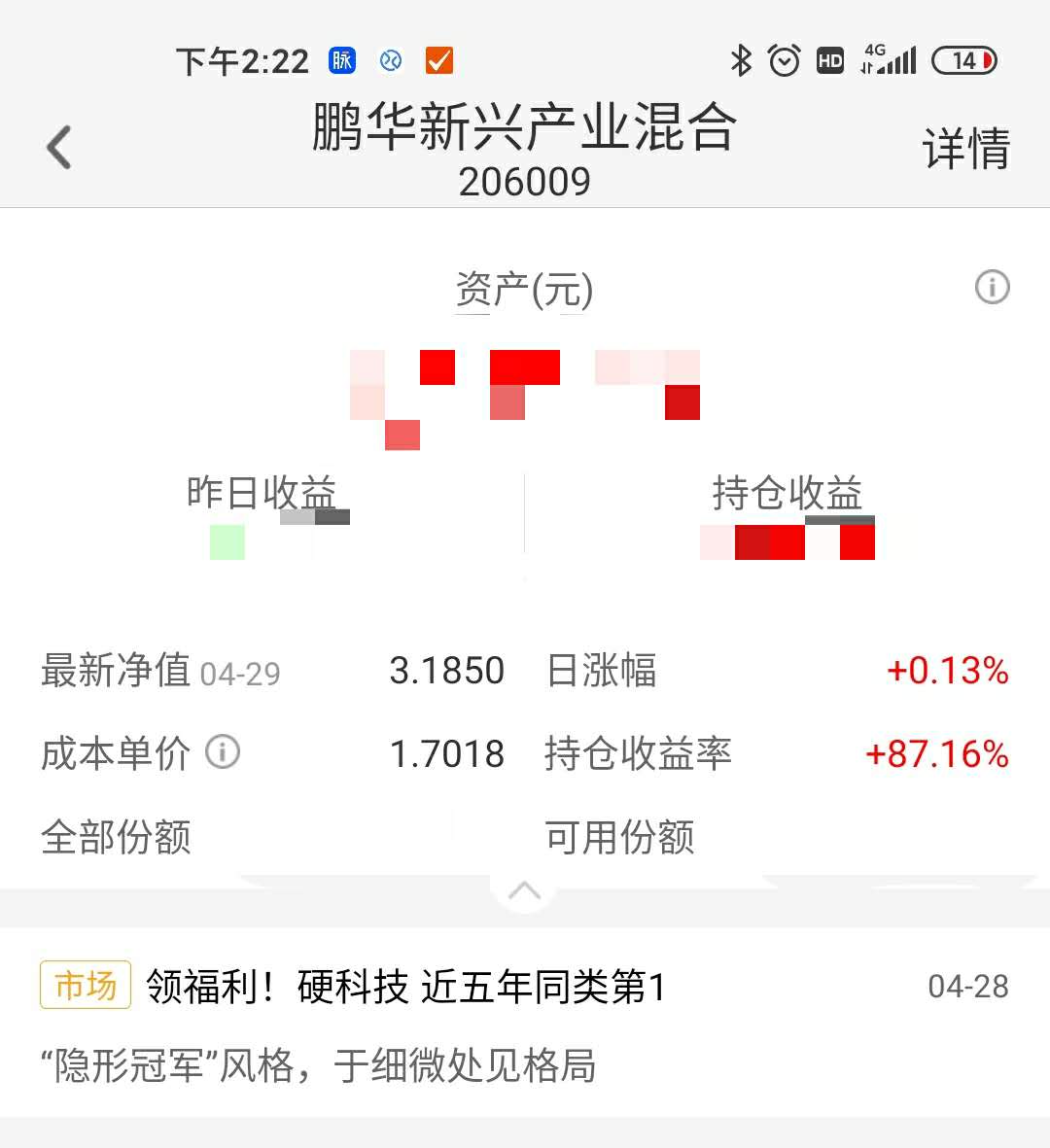Select the 市场 market tag
The width and height of the screenshot is (1050, 1148).
tap(84, 985)
